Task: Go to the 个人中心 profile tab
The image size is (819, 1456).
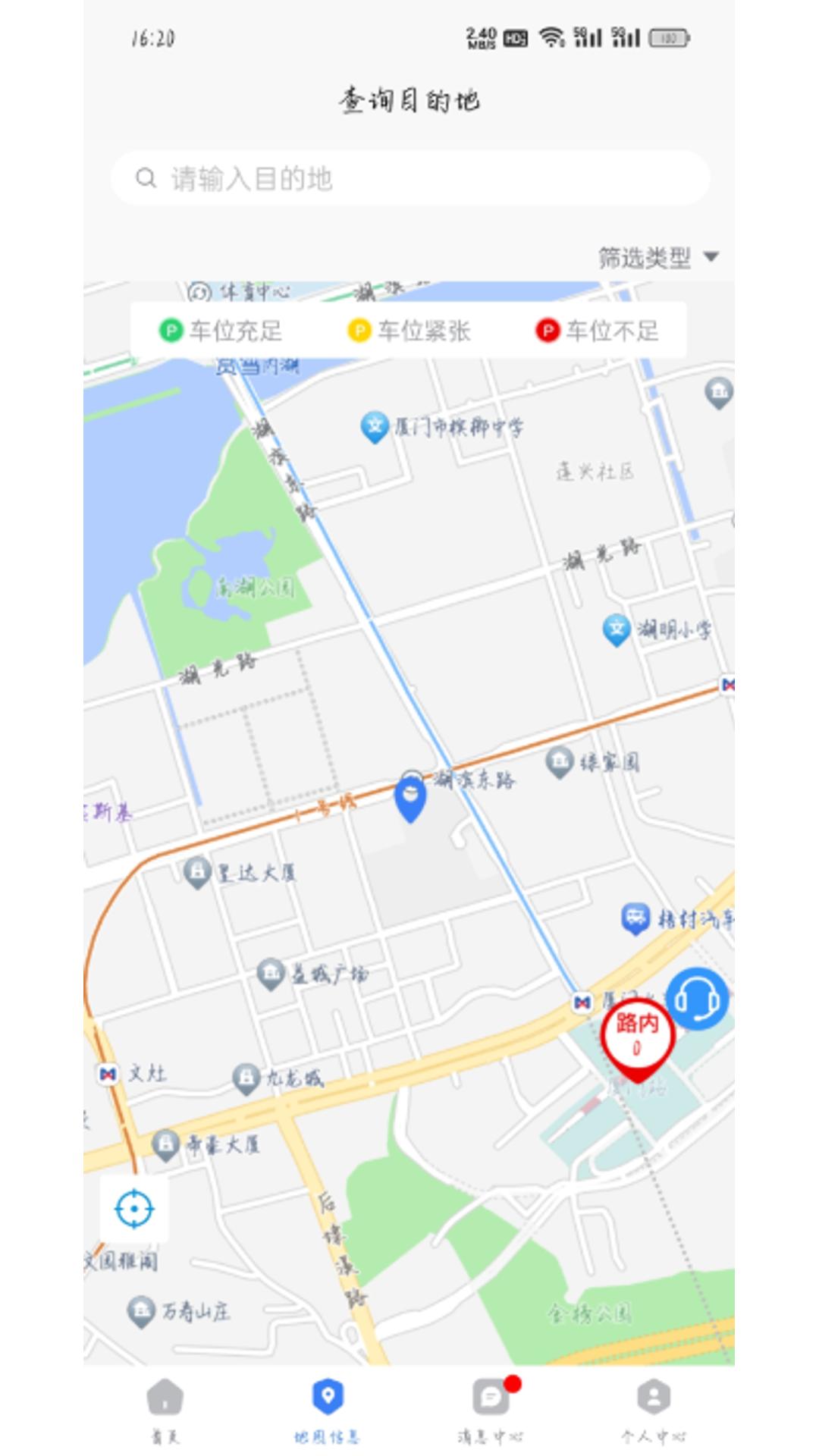Action: pyautogui.click(x=653, y=1410)
